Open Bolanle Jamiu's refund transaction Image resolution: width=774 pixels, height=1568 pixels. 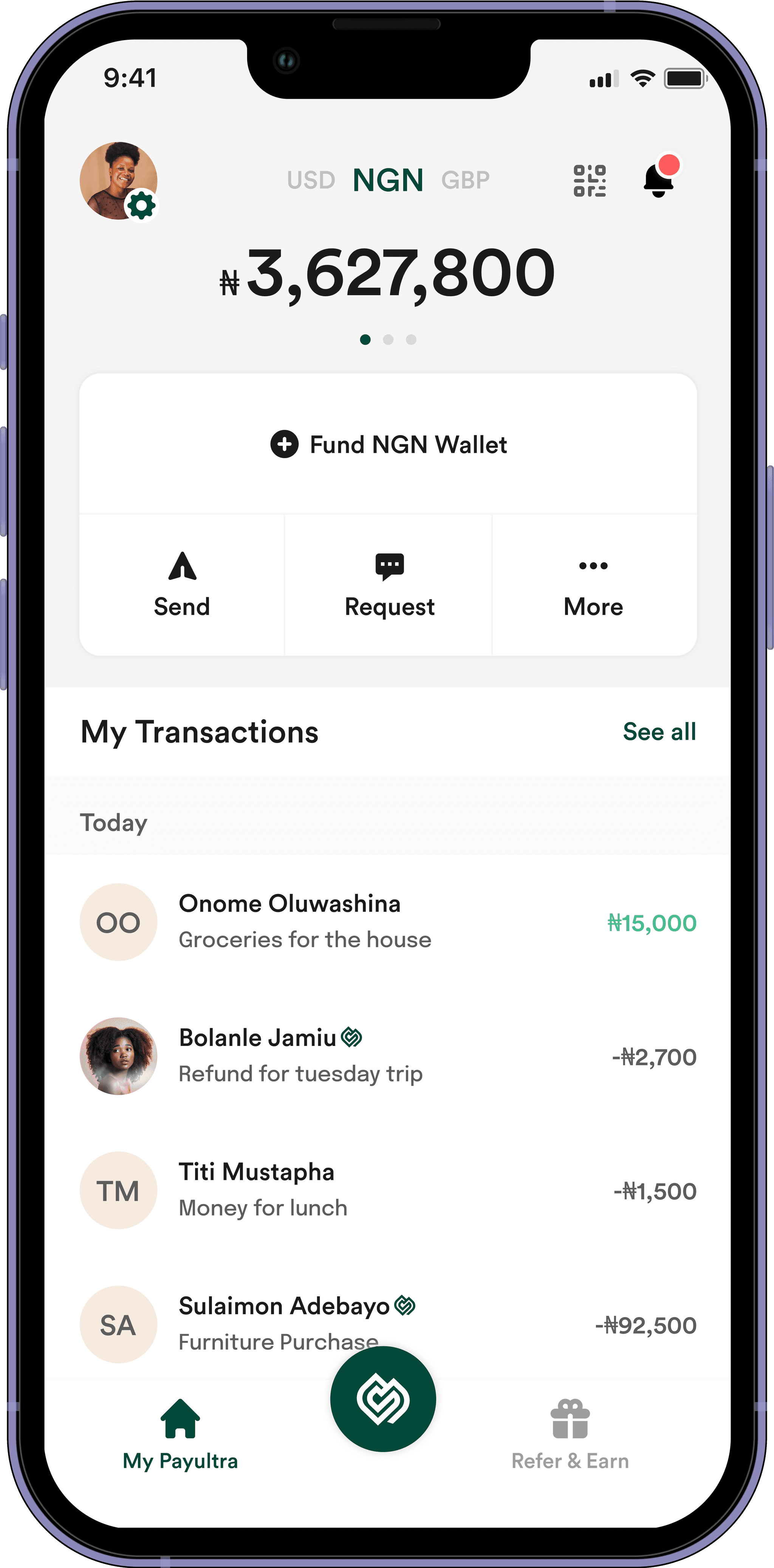pyautogui.click(x=388, y=1056)
